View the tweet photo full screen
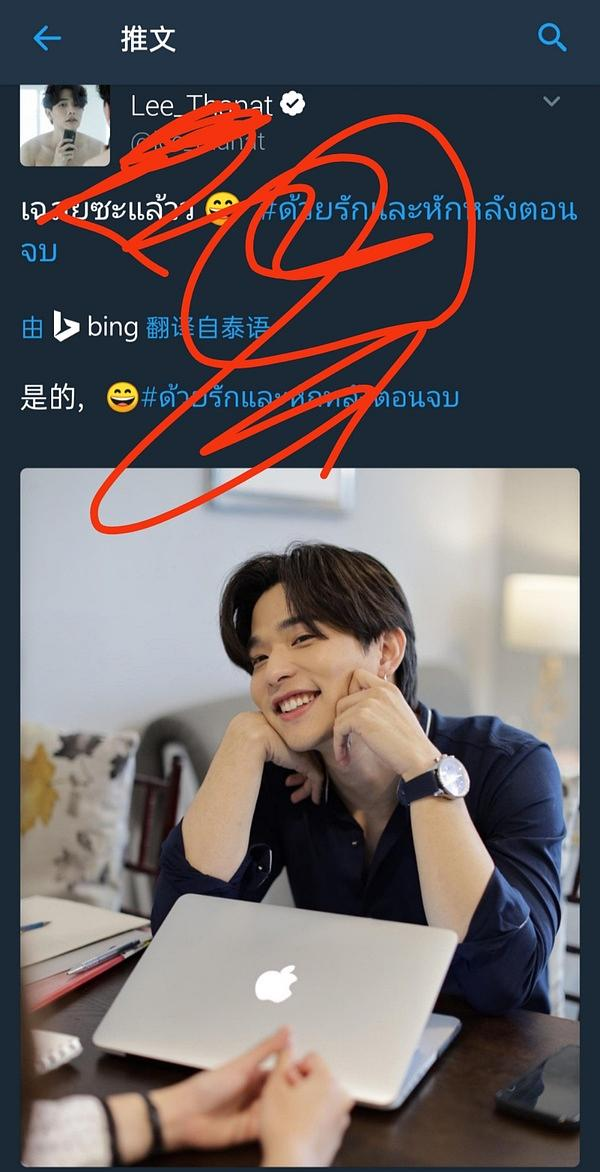 pyautogui.click(x=300, y=800)
